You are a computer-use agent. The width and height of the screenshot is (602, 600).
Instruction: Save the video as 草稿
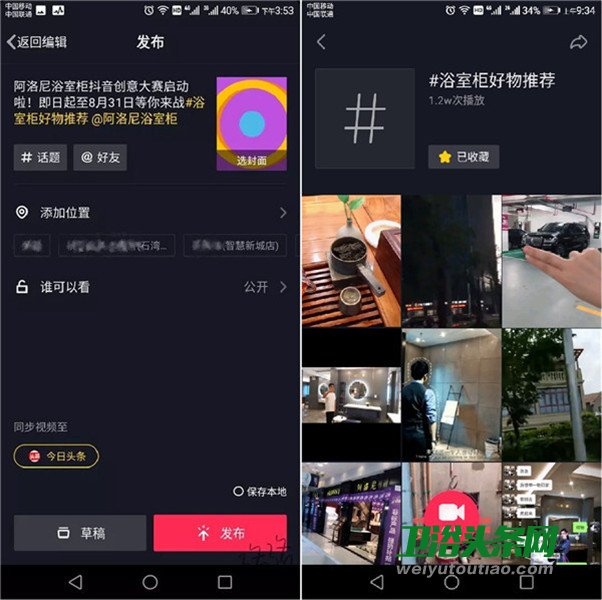tap(80, 533)
